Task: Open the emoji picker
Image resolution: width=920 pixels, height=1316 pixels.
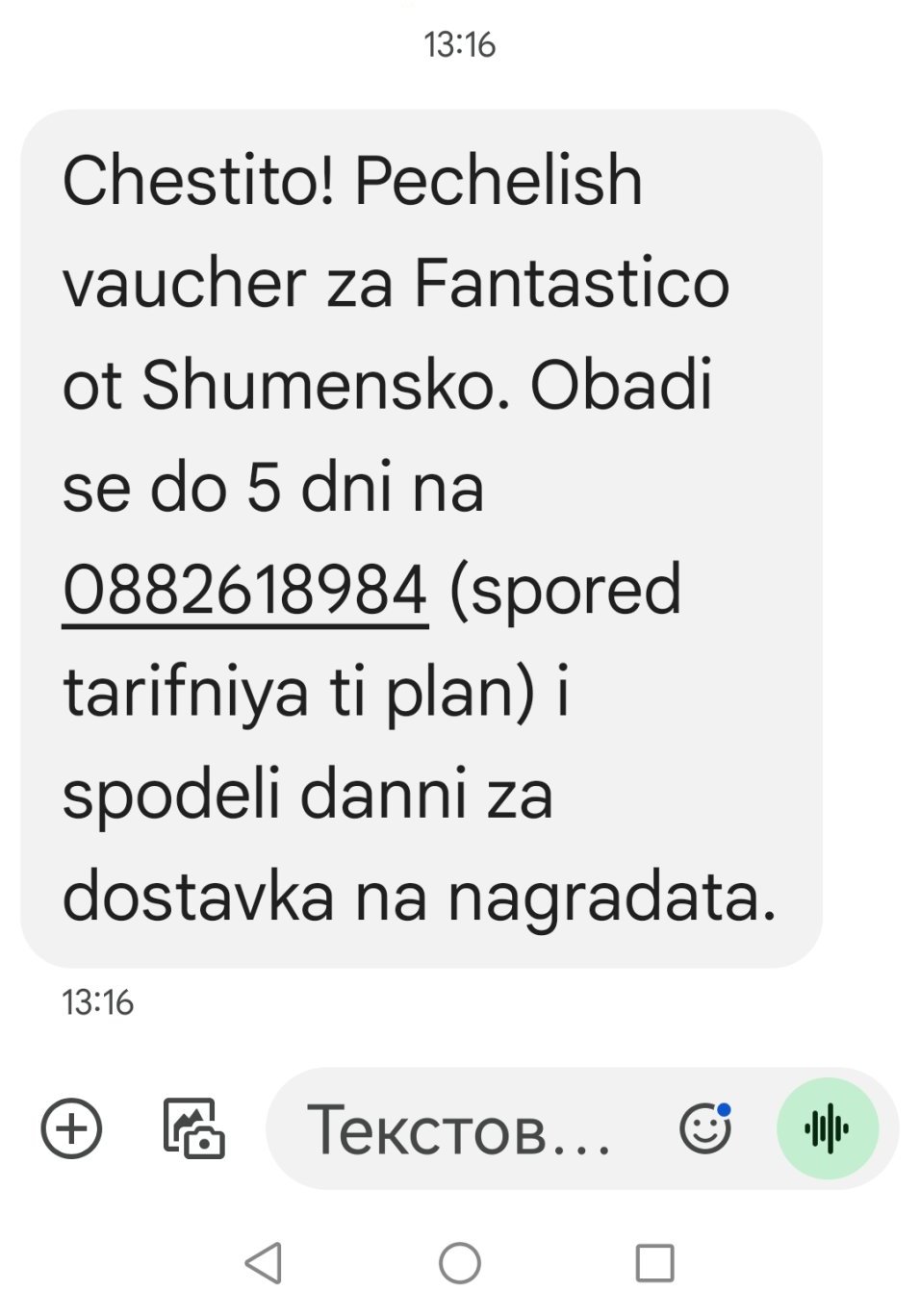Action: point(705,1128)
